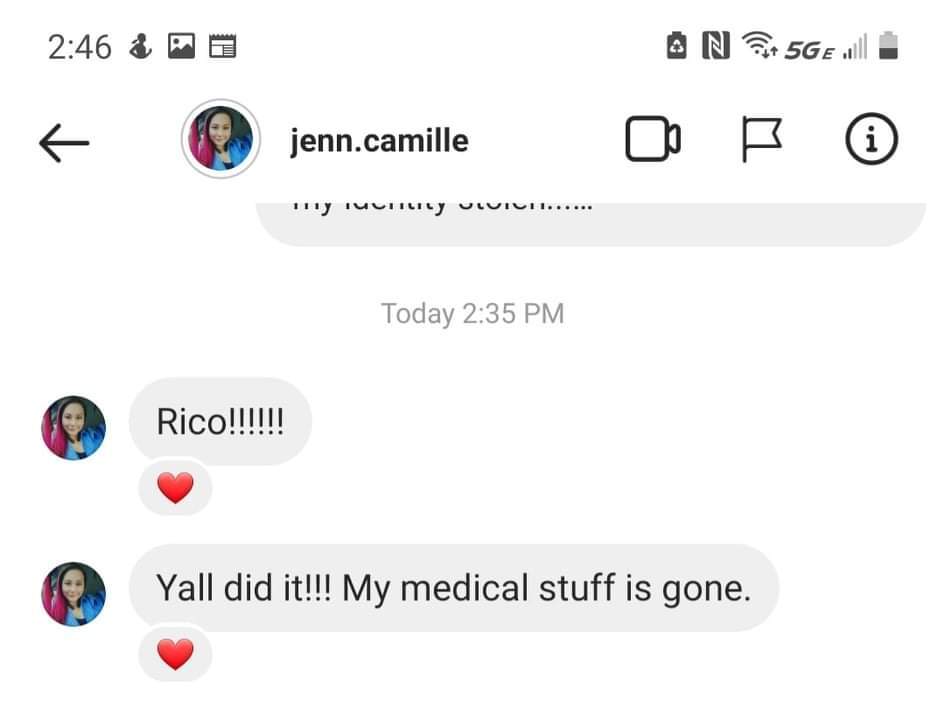The width and height of the screenshot is (941, 702).
Task: Start a video call with jenn.camille
Action: (653, 141)
